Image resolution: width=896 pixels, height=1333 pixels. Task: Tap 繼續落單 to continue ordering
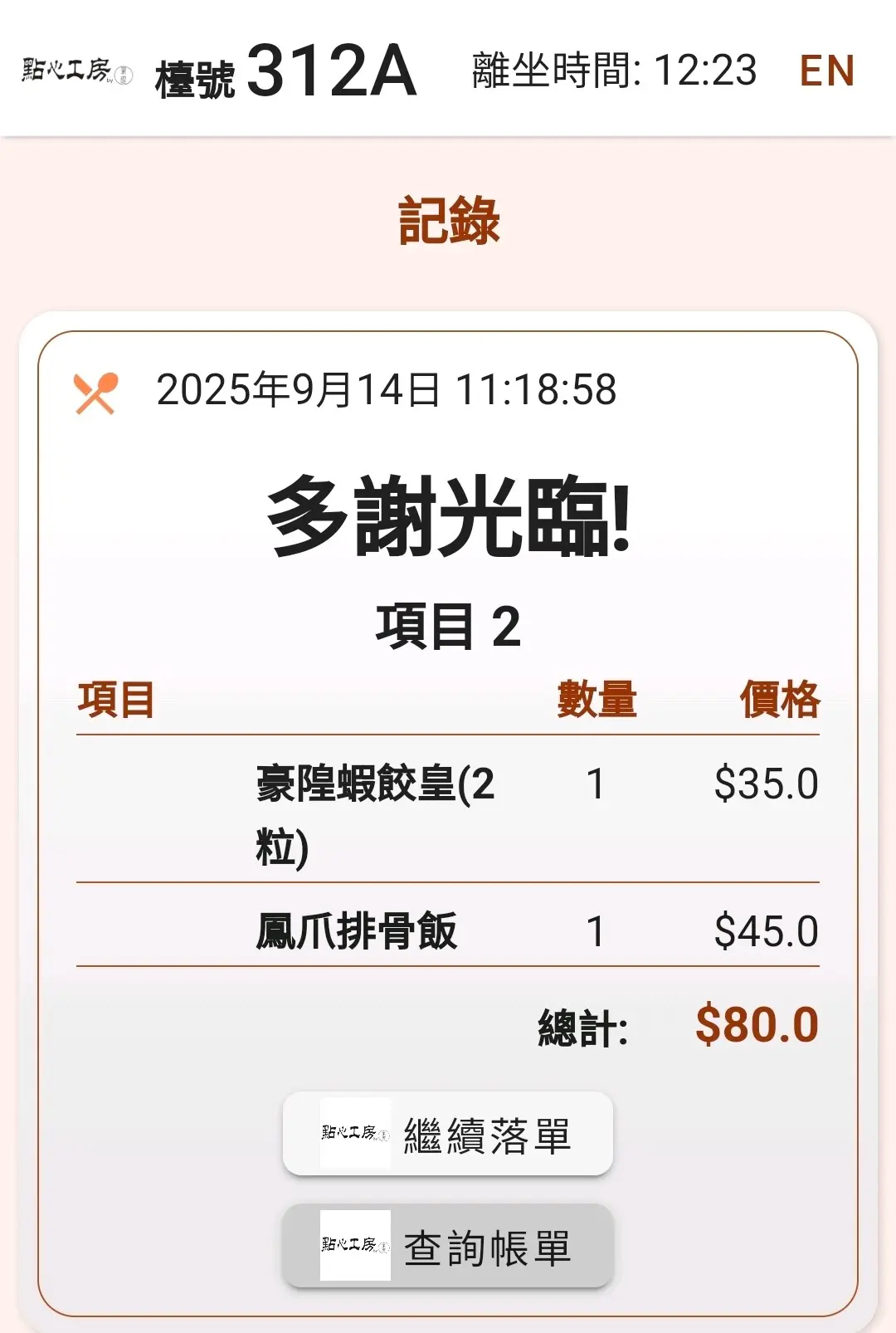coord(448,1134)
